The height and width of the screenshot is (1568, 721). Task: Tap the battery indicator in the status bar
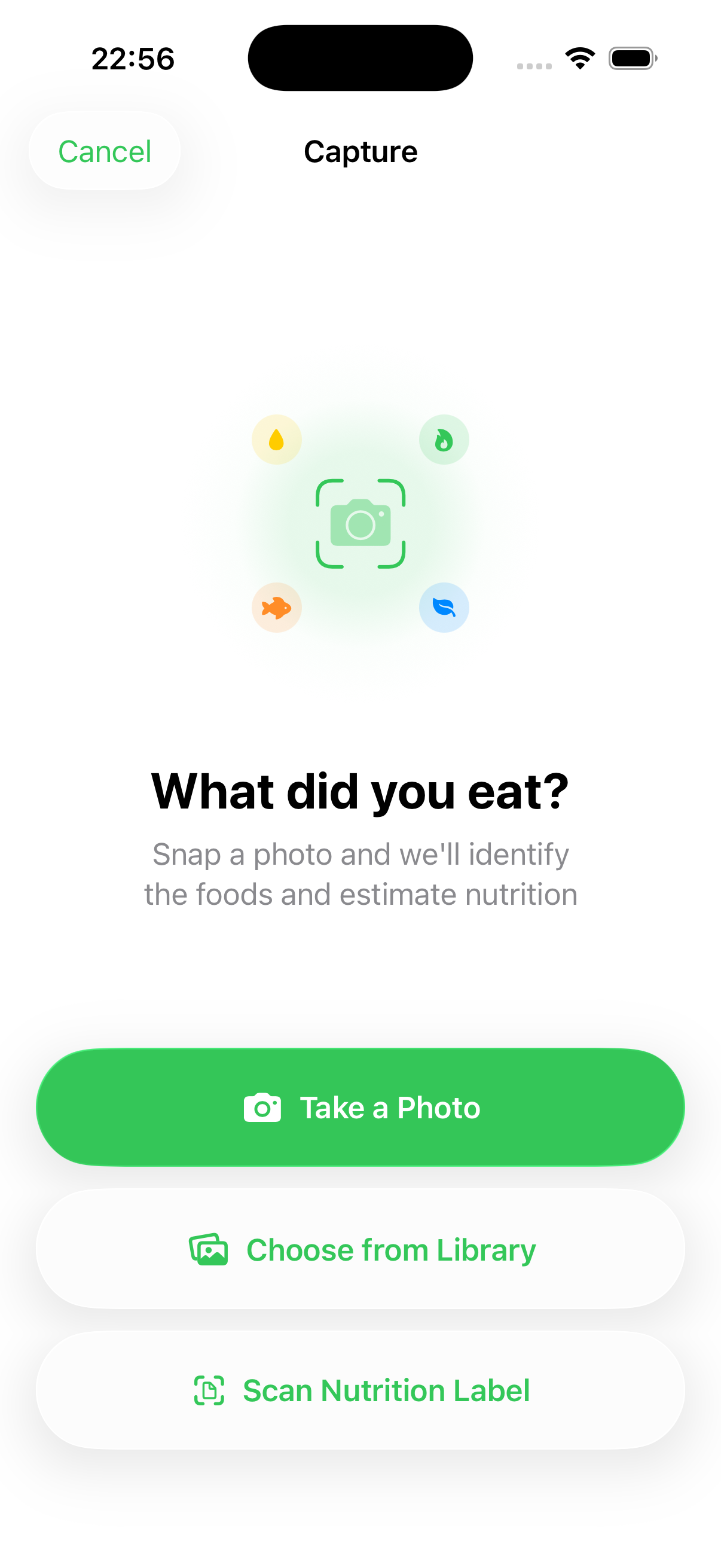632,58
